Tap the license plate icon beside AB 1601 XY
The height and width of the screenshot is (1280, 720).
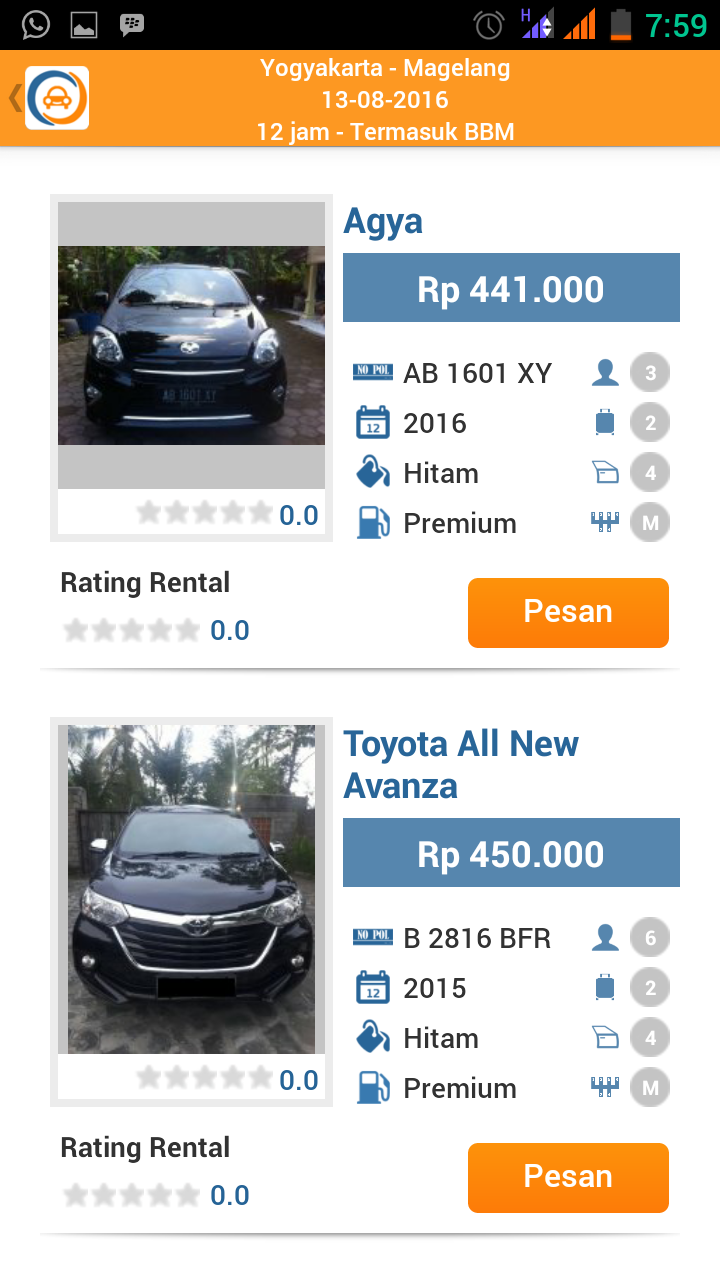click(368, 372)
